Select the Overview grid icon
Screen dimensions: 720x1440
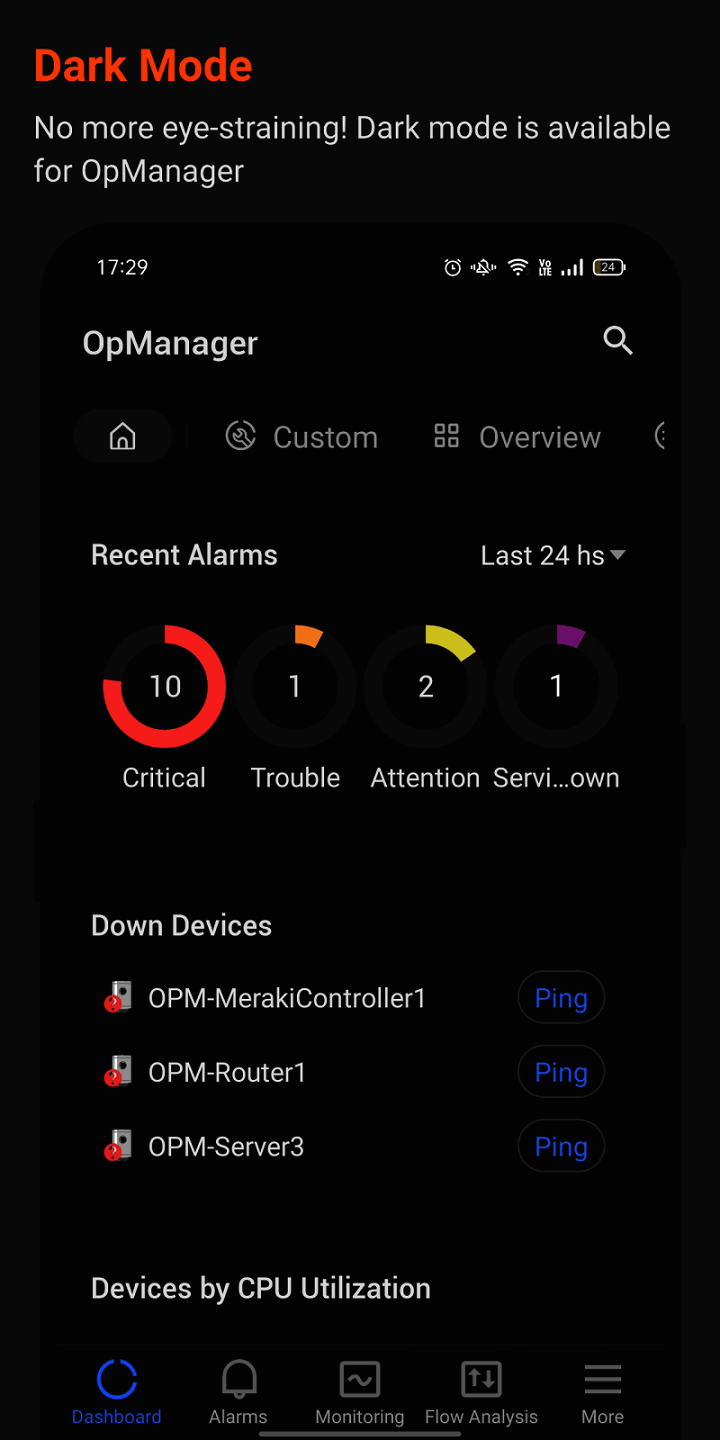[x=445, y=435]
